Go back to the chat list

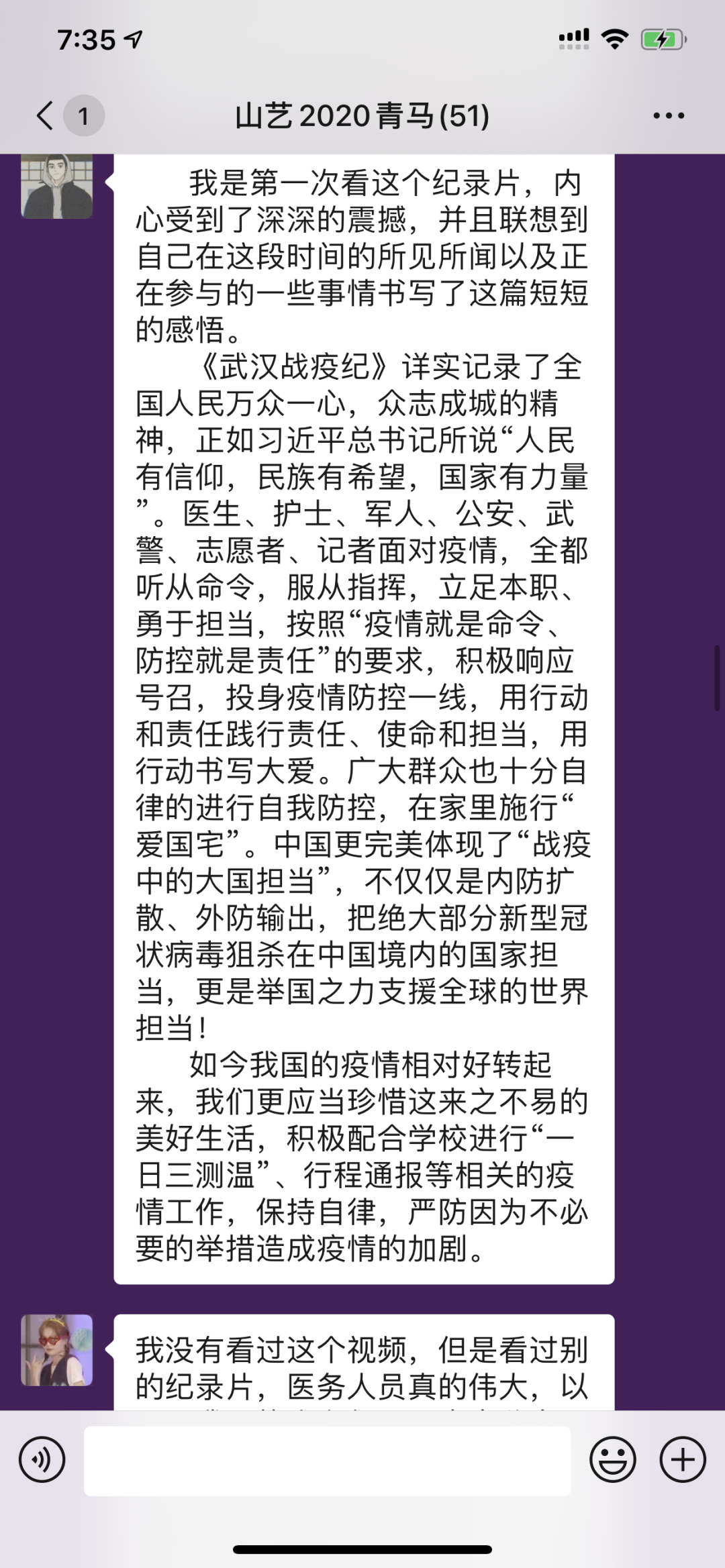(x=46, y=115)
